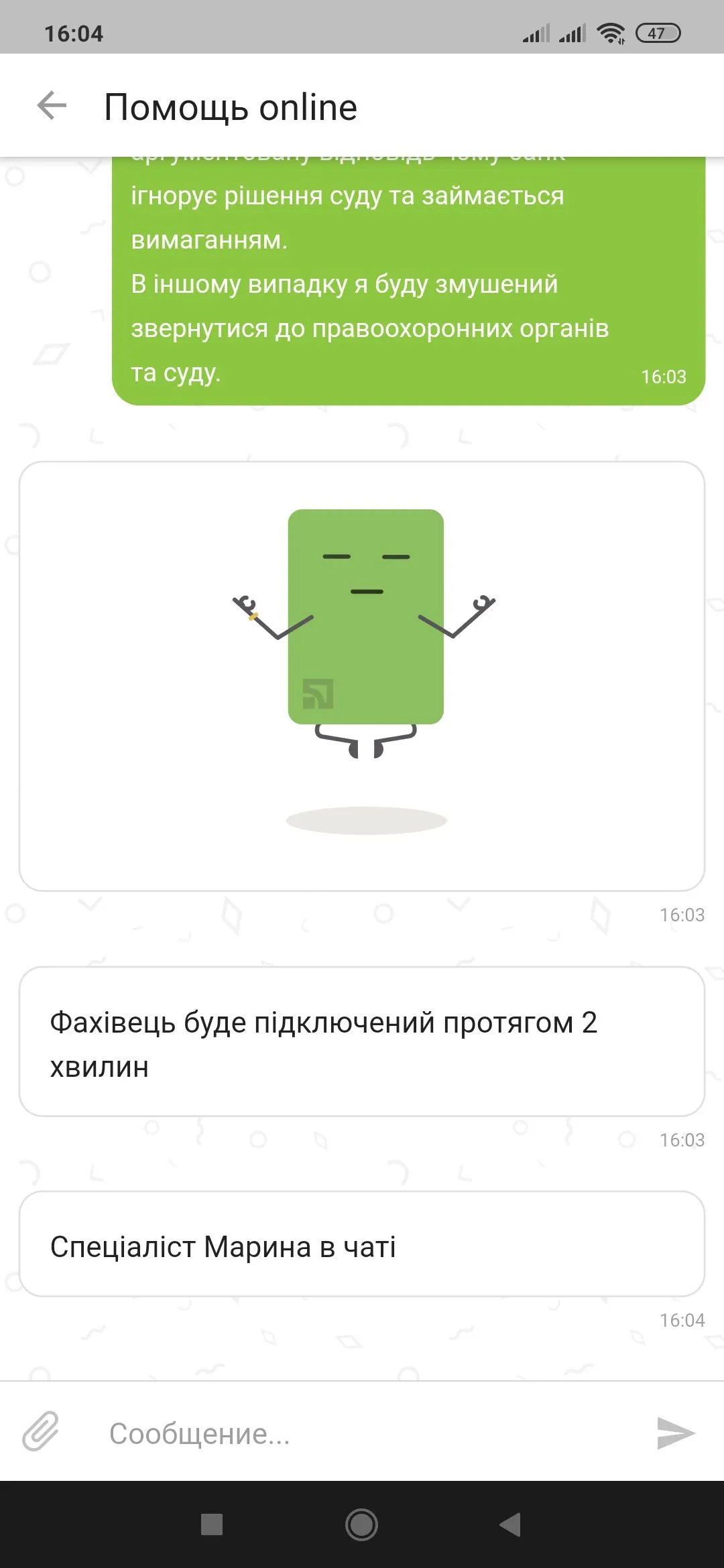Attach a file with the paperclip
Screen dimensions: 724x1568
41,1431
